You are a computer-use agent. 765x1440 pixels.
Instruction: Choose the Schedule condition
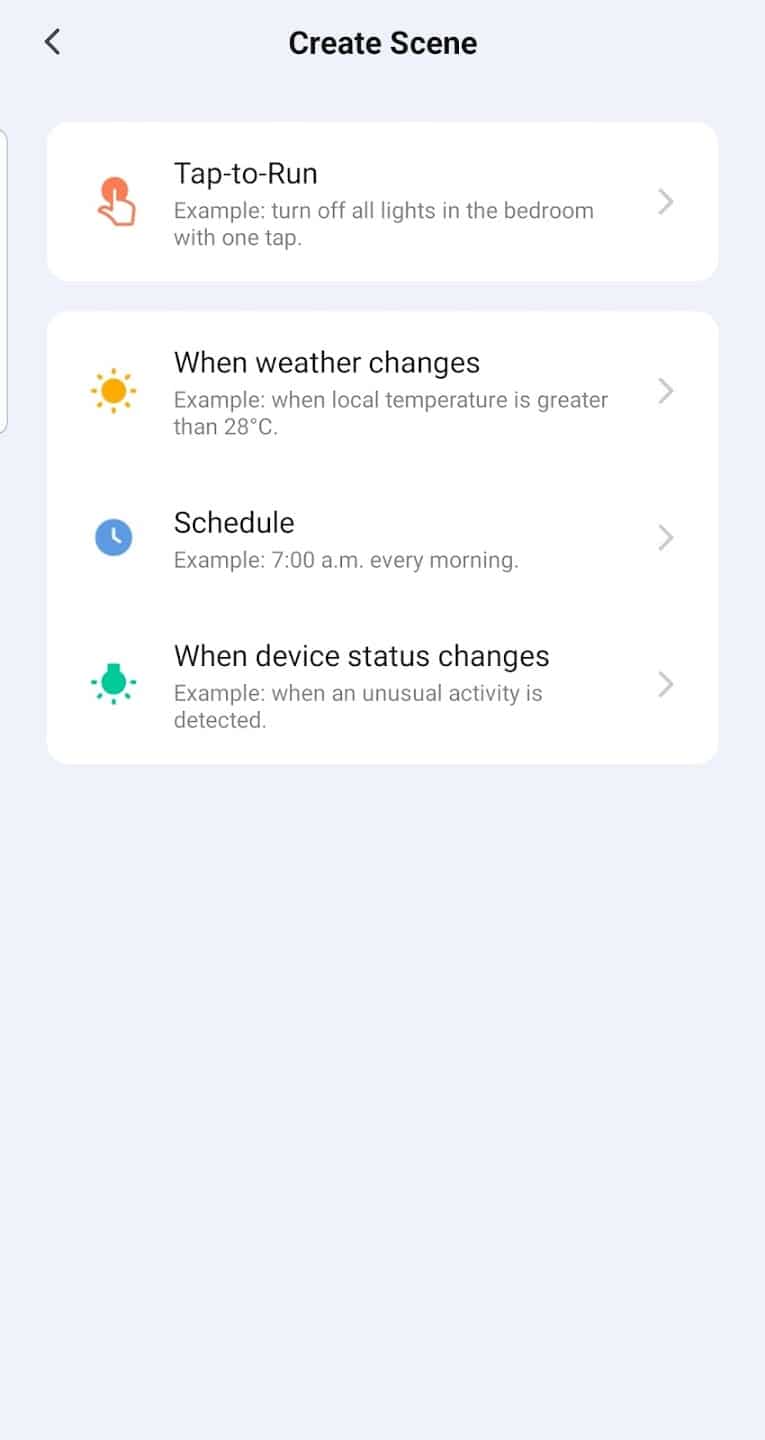tap(382, 538)
